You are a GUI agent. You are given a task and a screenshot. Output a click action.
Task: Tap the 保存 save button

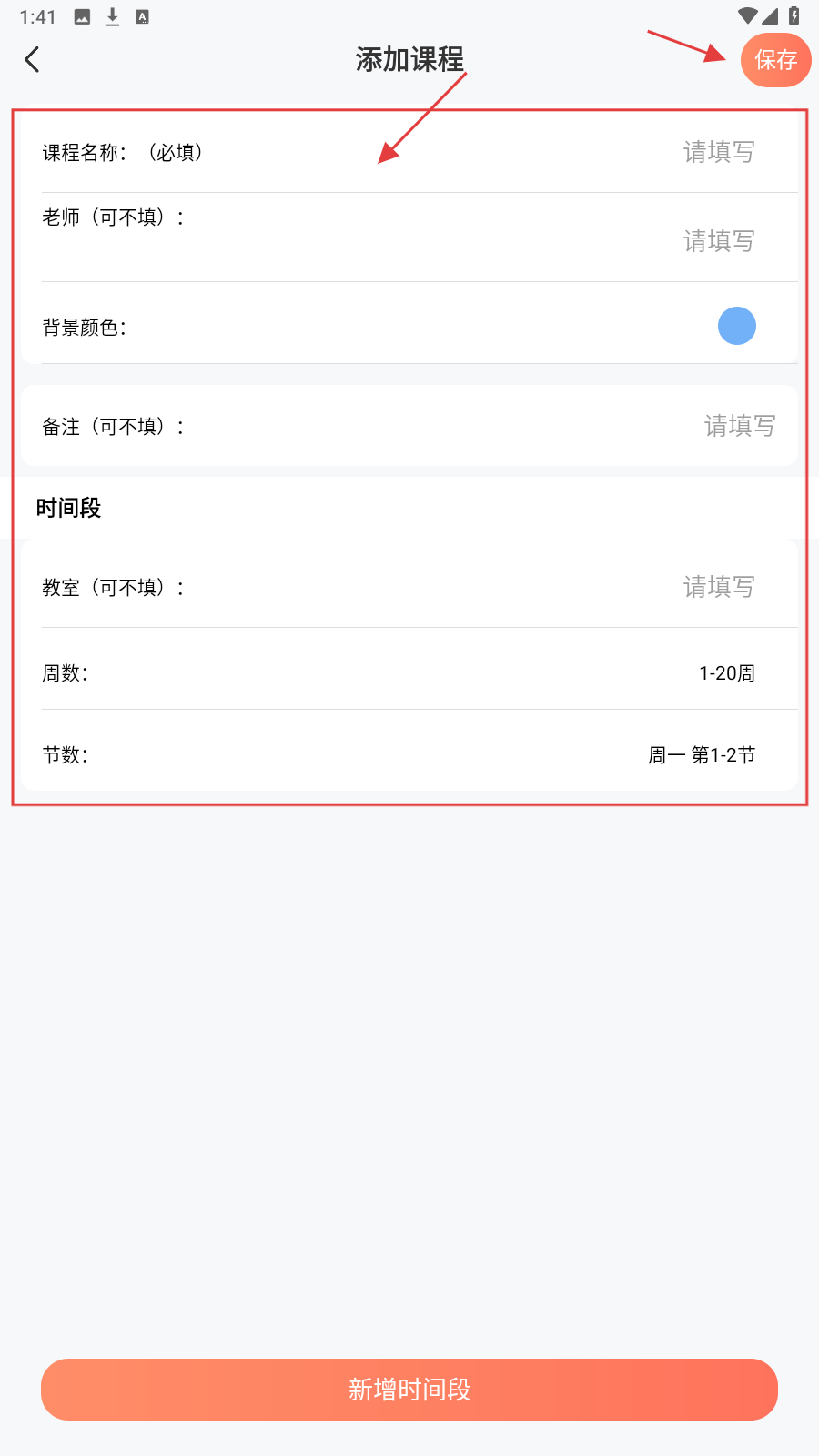(775, 60)
